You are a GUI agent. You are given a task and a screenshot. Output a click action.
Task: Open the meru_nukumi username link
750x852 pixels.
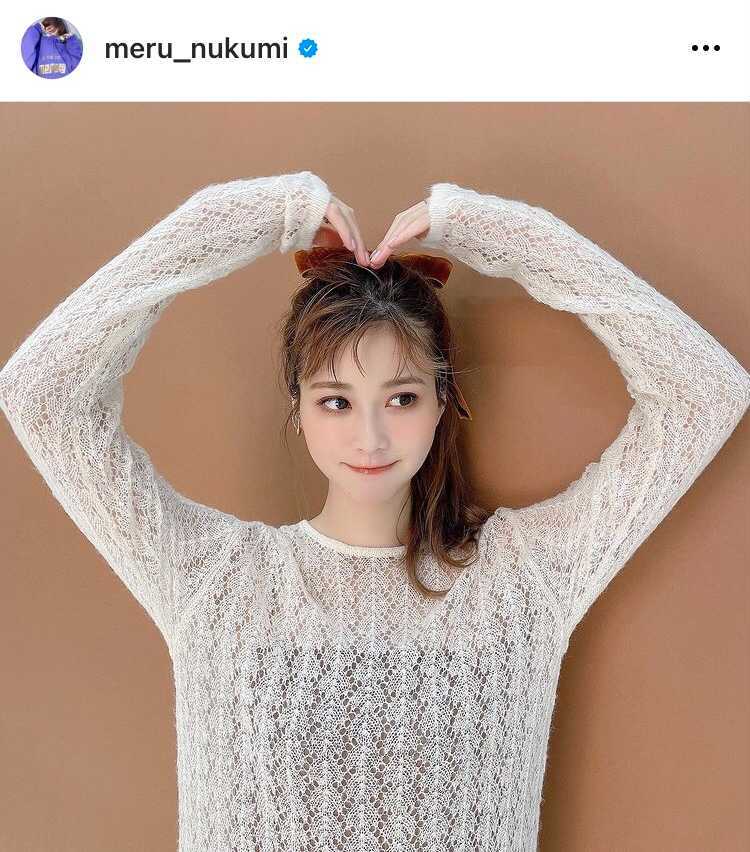[196, 48]
